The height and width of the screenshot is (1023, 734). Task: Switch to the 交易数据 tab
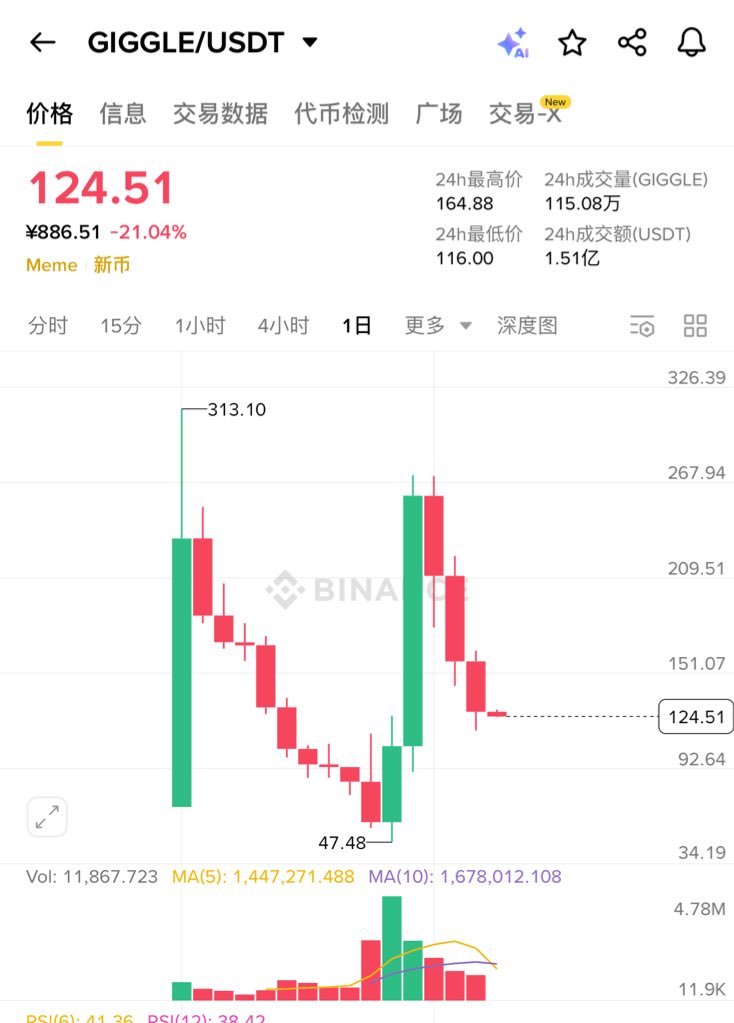(x=220, y=114)
